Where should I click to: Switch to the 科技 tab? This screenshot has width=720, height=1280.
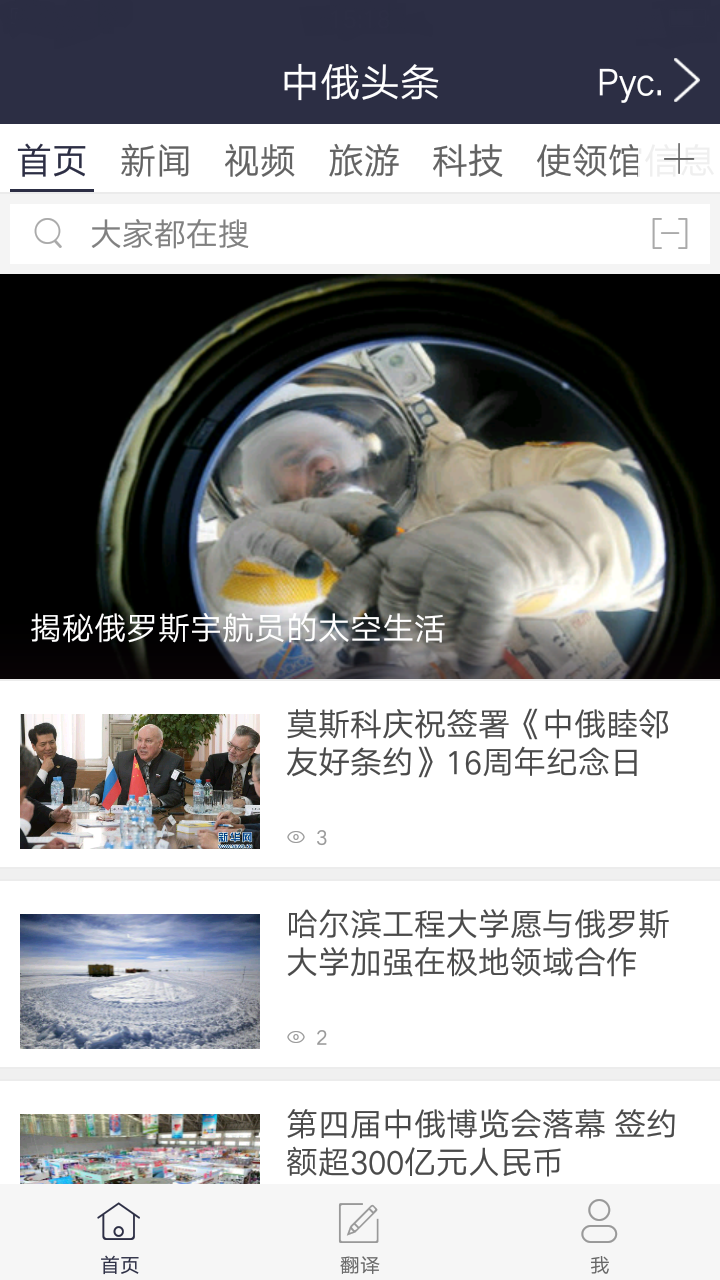coord(467,160)
